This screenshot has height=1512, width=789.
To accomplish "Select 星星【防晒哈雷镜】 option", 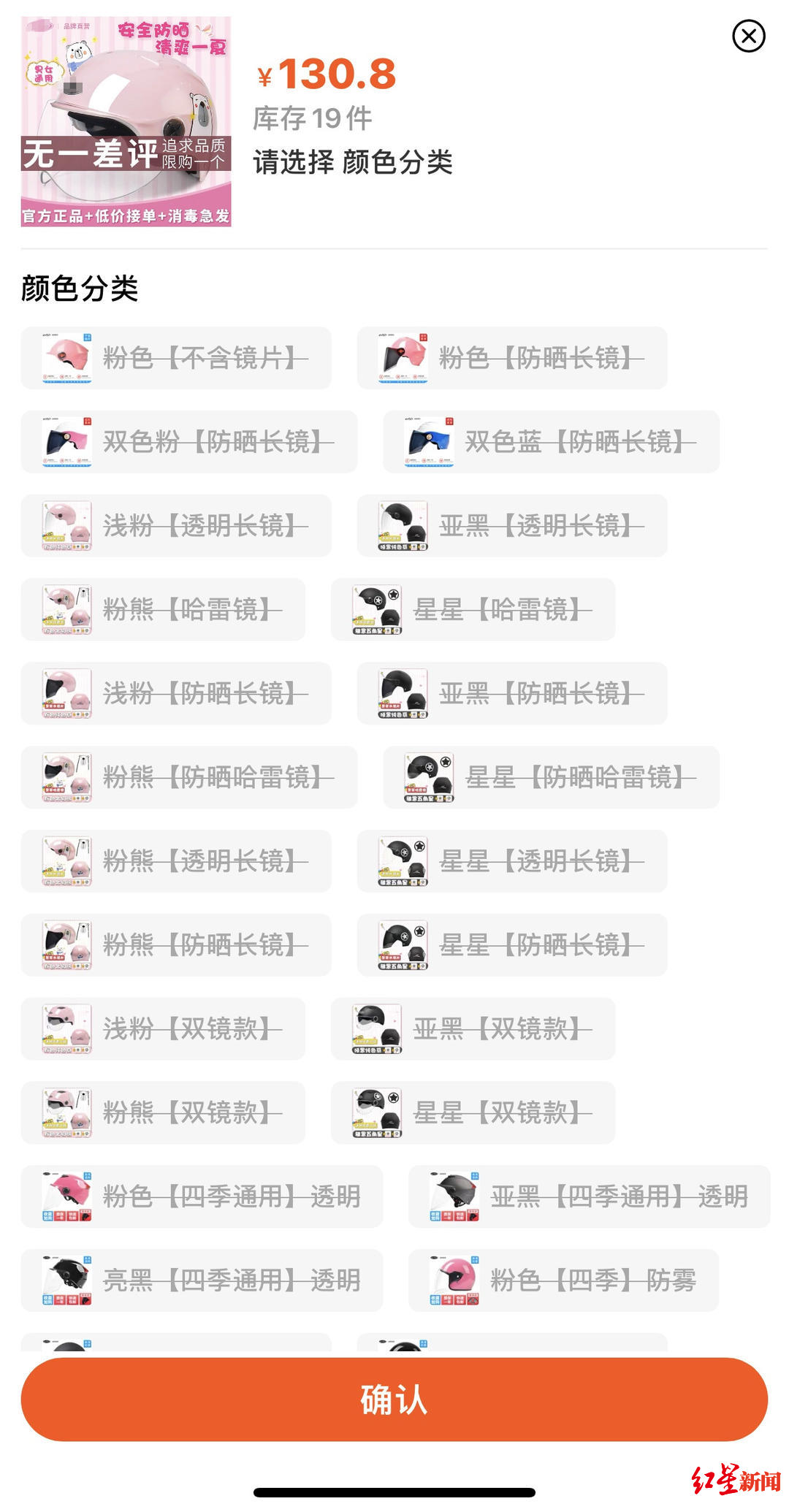I will point(551,777).
